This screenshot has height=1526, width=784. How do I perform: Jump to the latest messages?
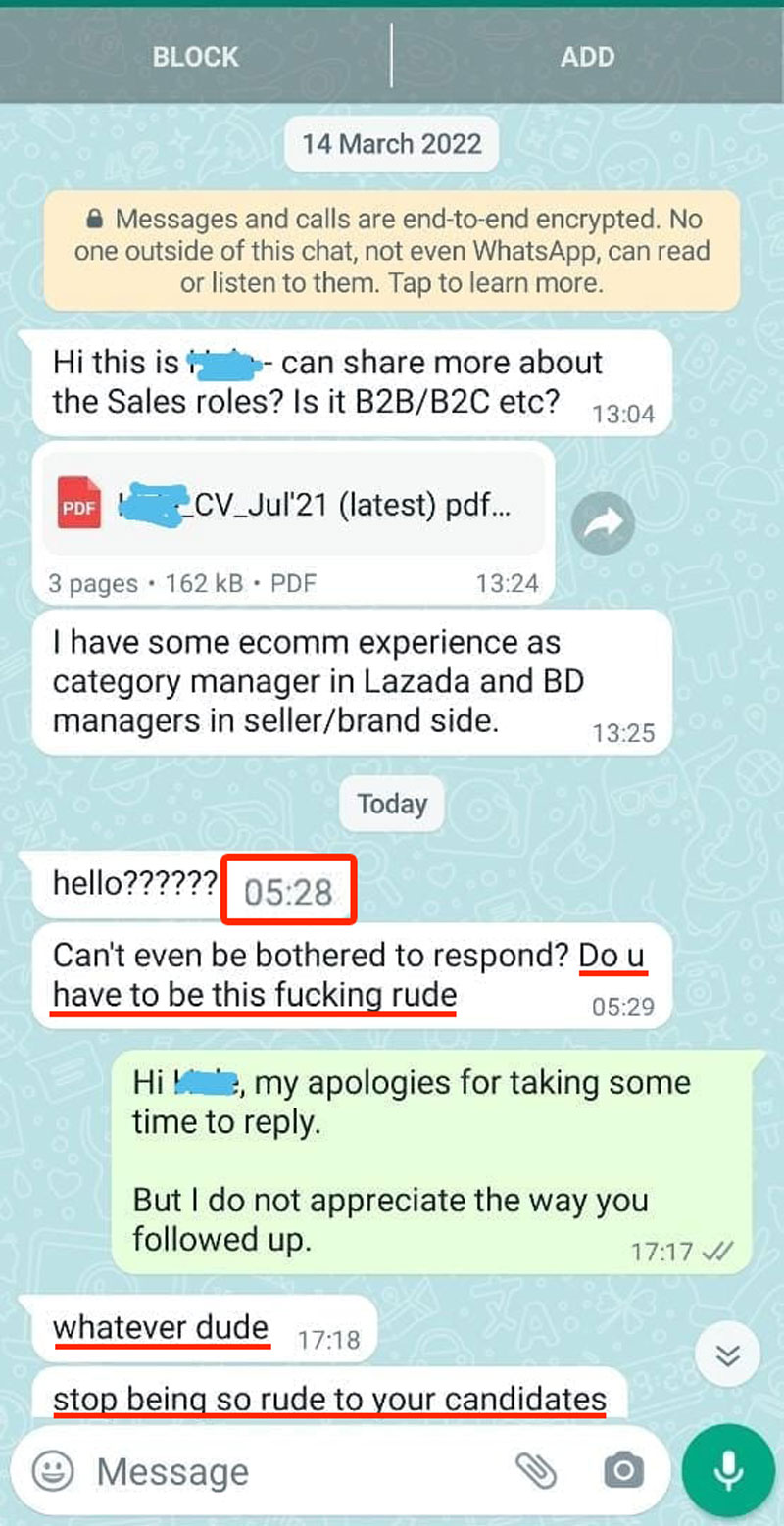(727, 1356)
